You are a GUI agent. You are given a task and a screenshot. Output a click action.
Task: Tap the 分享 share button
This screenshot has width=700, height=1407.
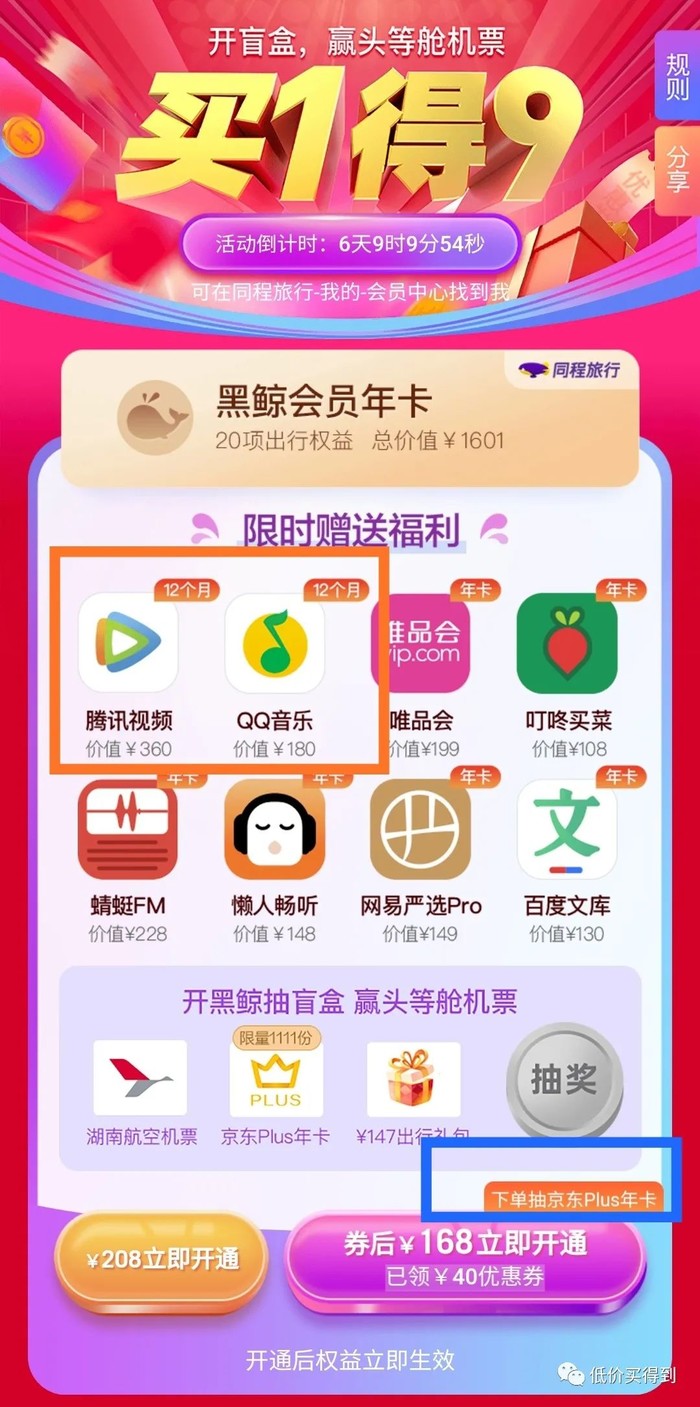click(677, 167)
